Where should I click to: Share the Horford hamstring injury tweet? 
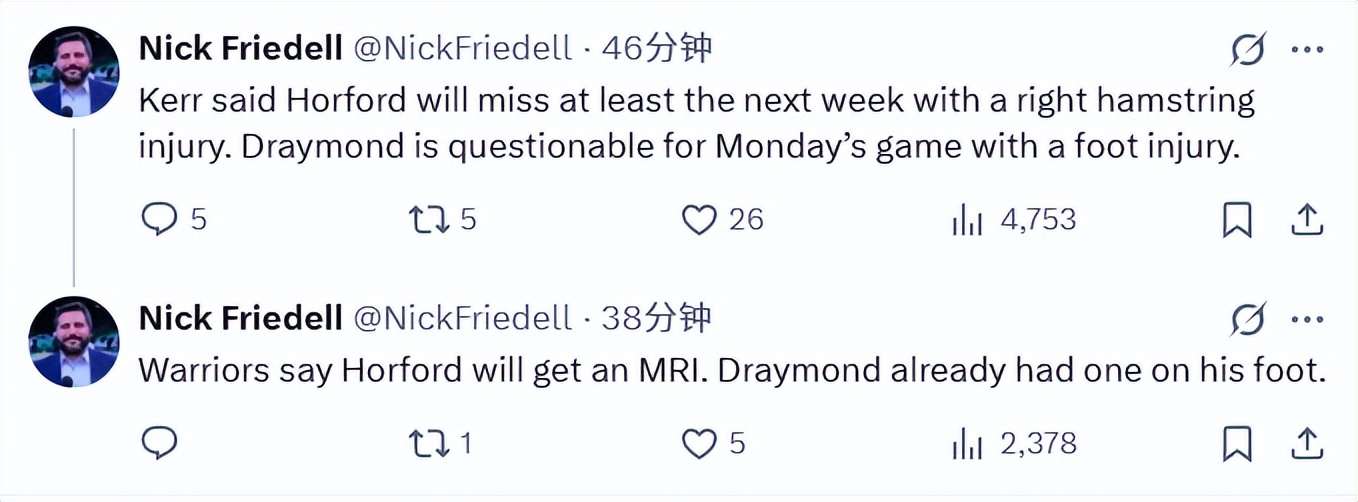coord(1307,220)
